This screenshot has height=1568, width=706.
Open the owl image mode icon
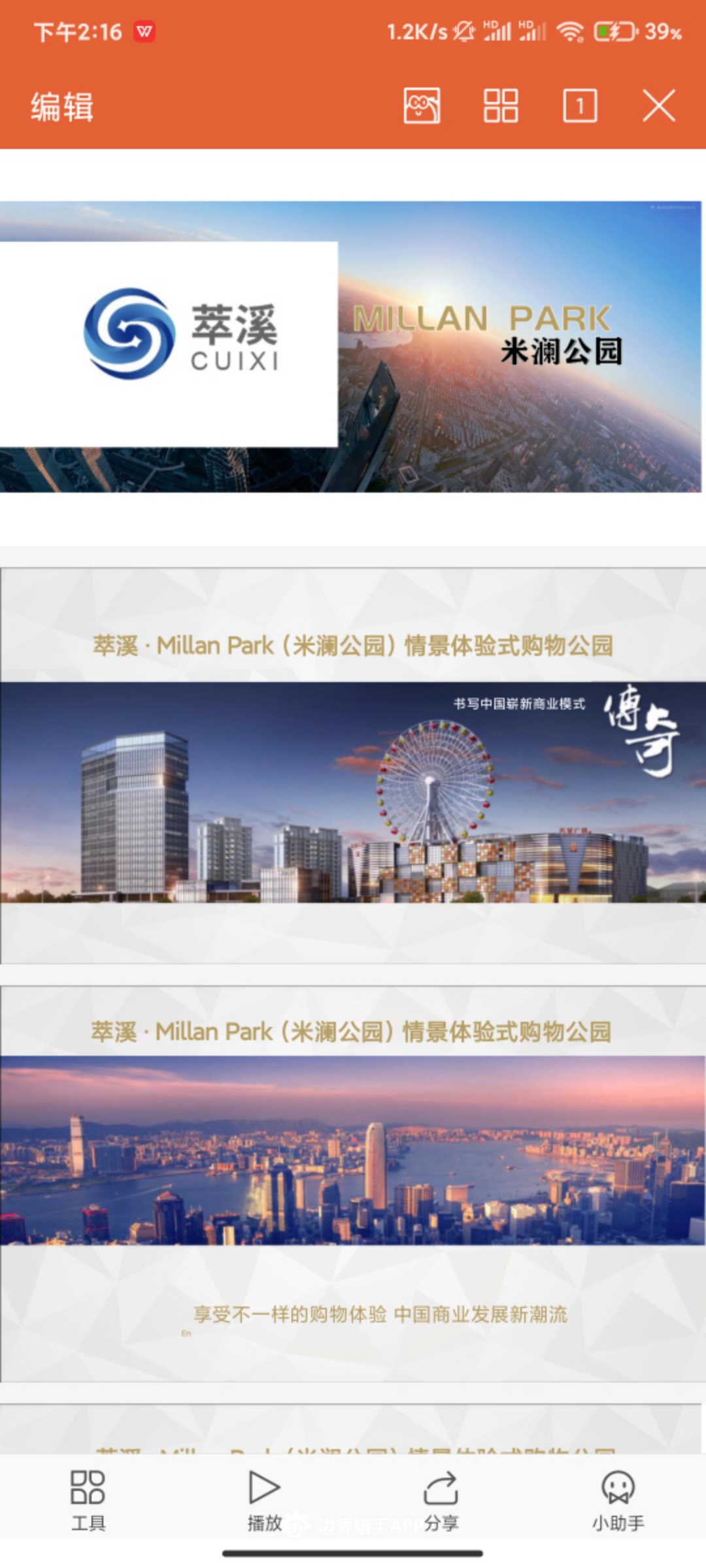click(x=422, y=106)
